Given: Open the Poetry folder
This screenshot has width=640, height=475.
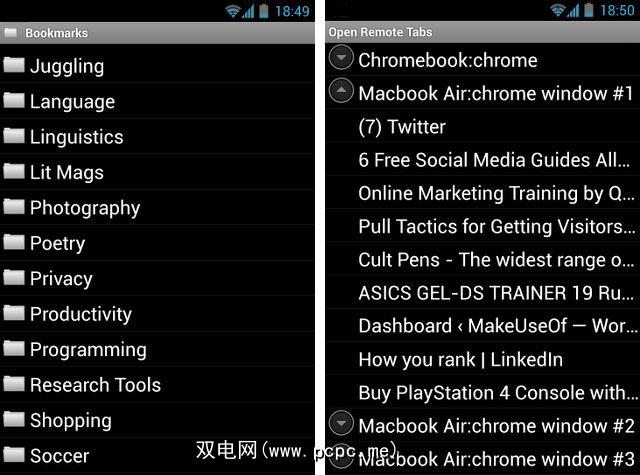Looking at the screenshot, I should [57, 243].
